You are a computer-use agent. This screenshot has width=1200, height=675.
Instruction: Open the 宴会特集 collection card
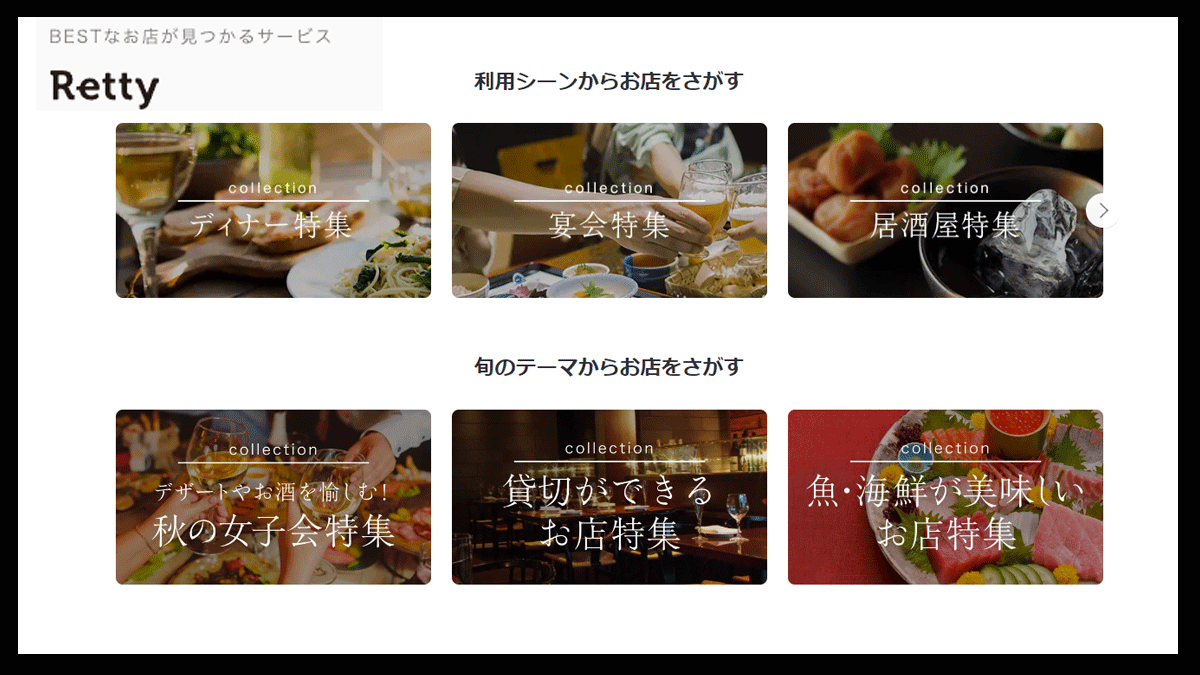tap(609, 211)
